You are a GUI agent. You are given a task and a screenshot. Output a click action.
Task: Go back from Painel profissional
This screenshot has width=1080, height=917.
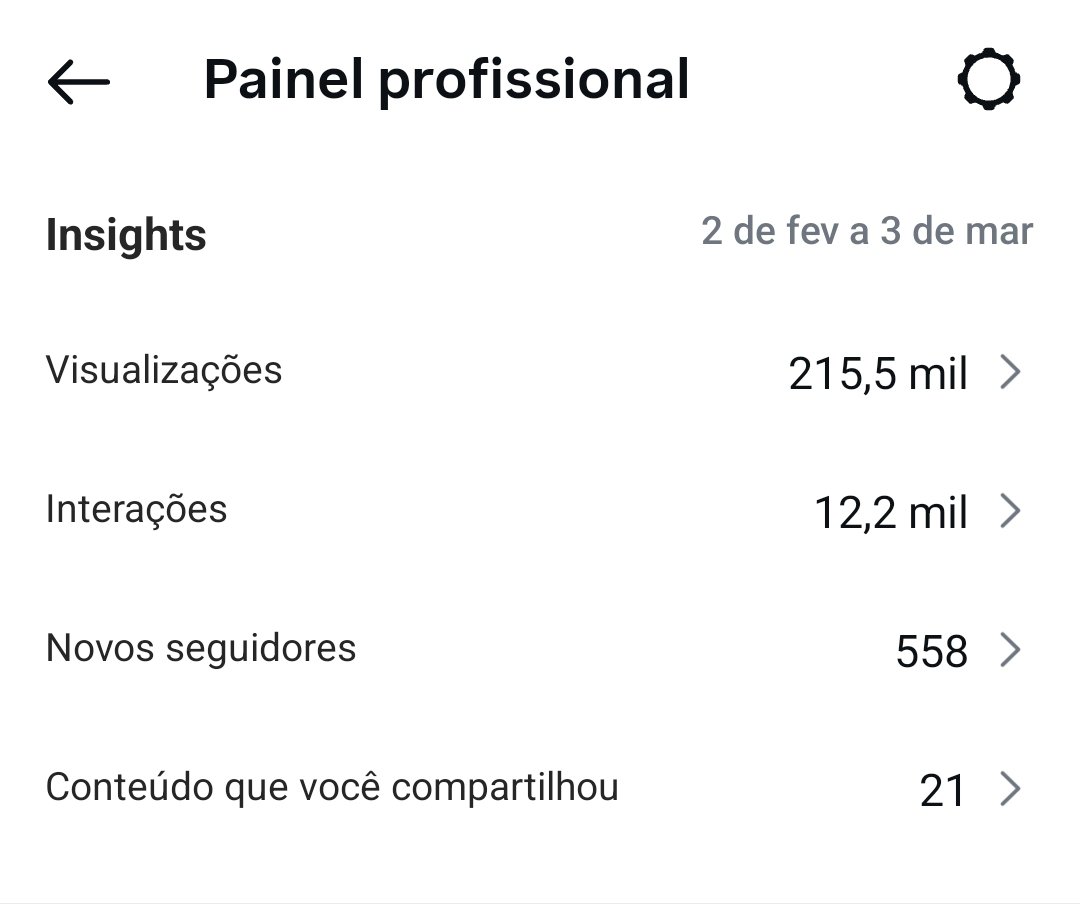pos(78,82)
